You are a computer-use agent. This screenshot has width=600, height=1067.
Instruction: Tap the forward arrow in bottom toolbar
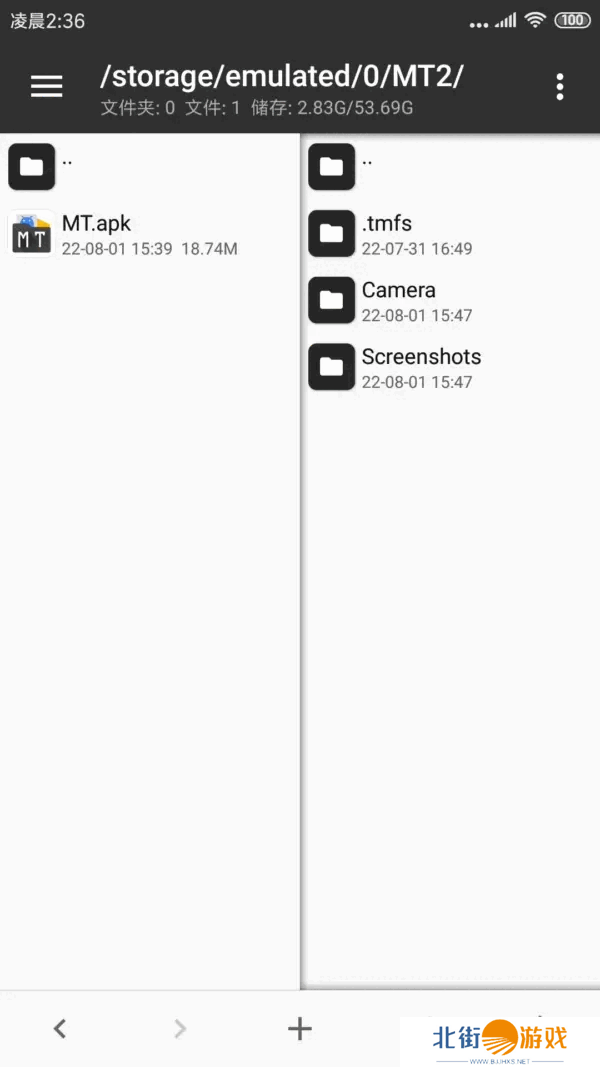180,1028
